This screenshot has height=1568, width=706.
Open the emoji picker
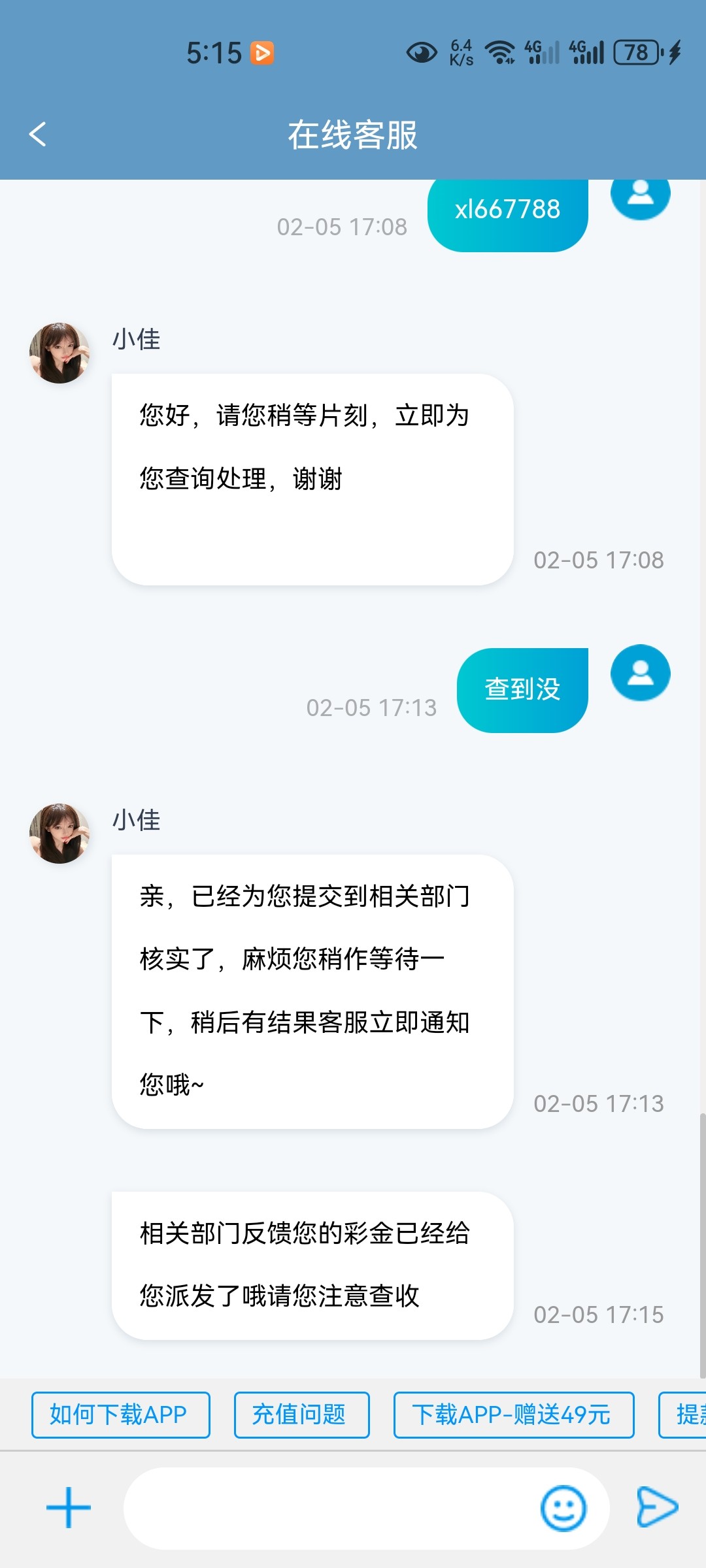pyautogui.click(x=563, y=1509)
